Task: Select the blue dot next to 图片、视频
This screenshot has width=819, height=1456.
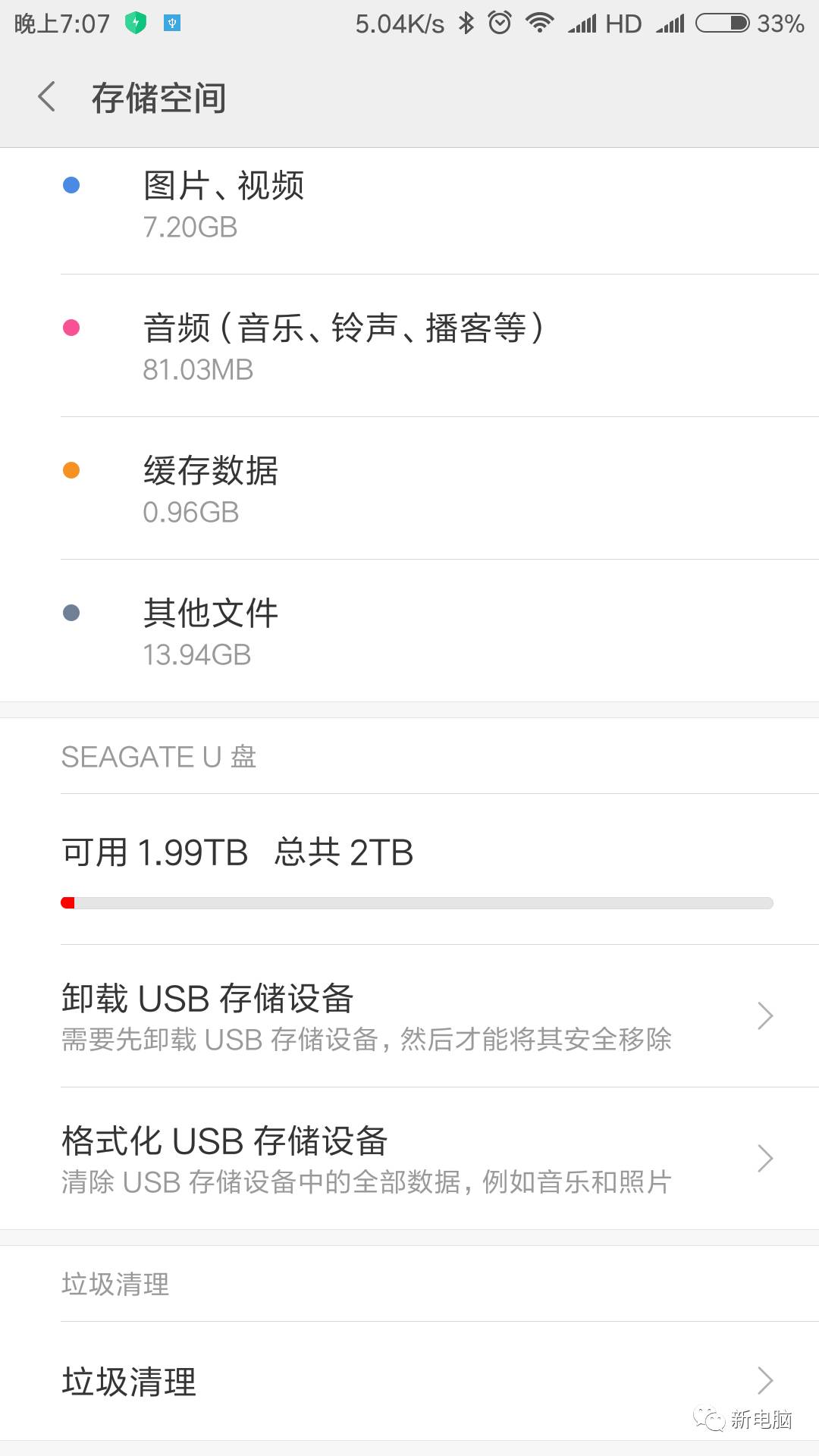Action: coord(72,184)
